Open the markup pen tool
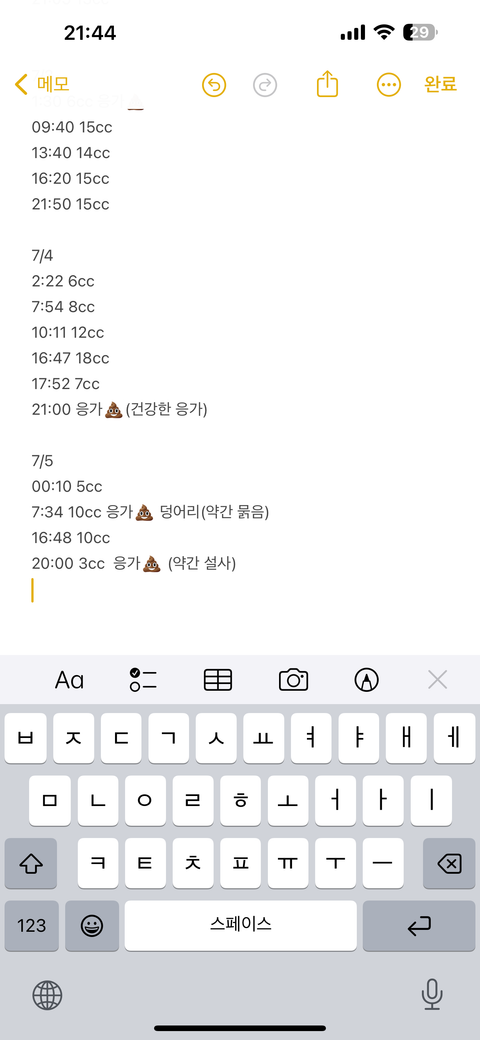 [367, 680]
